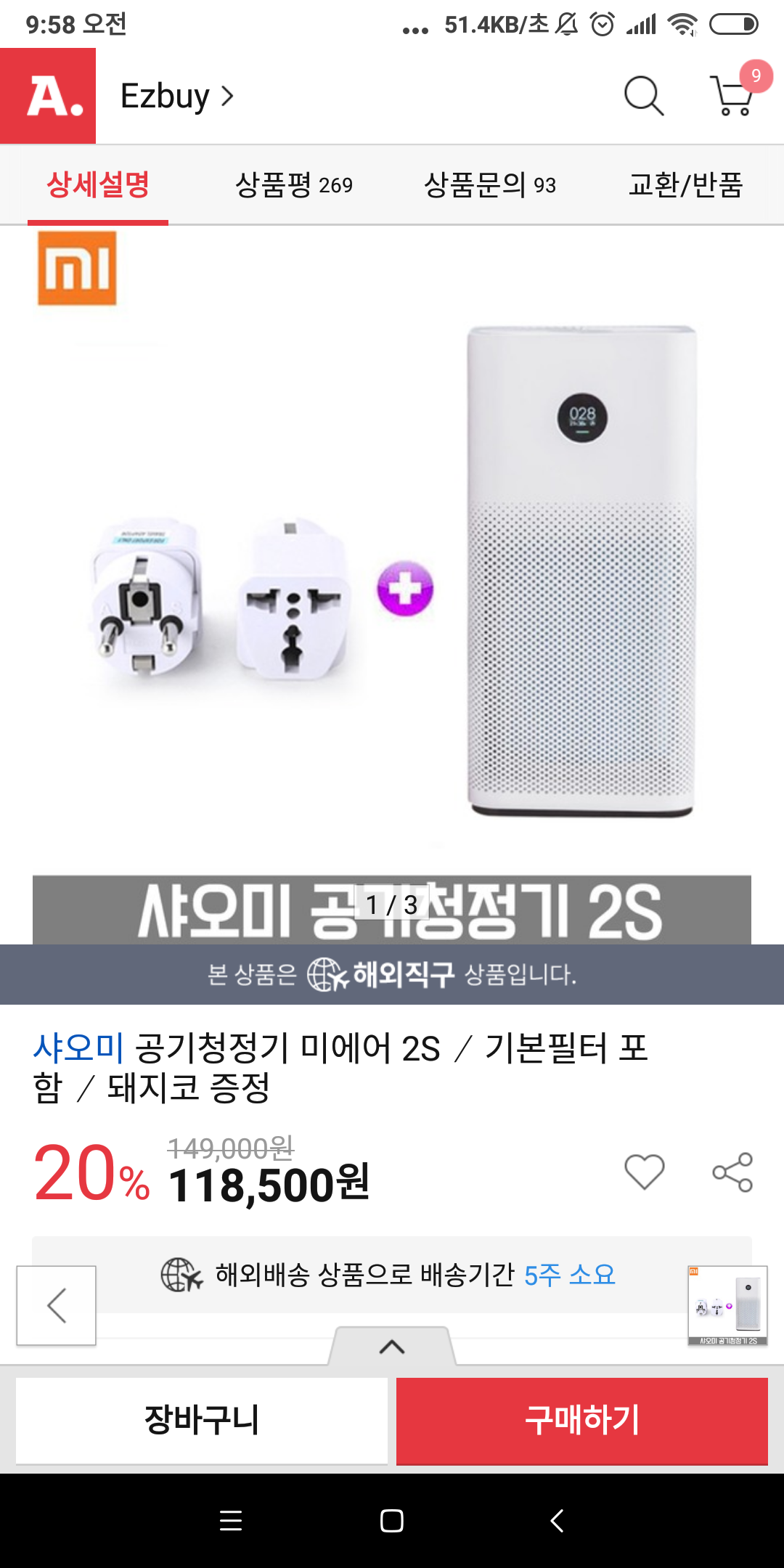Open the recently viewed product thumbnail
Image resolution: width=784 pixels, height=1568 pixels.
(x=727, y=1305)
